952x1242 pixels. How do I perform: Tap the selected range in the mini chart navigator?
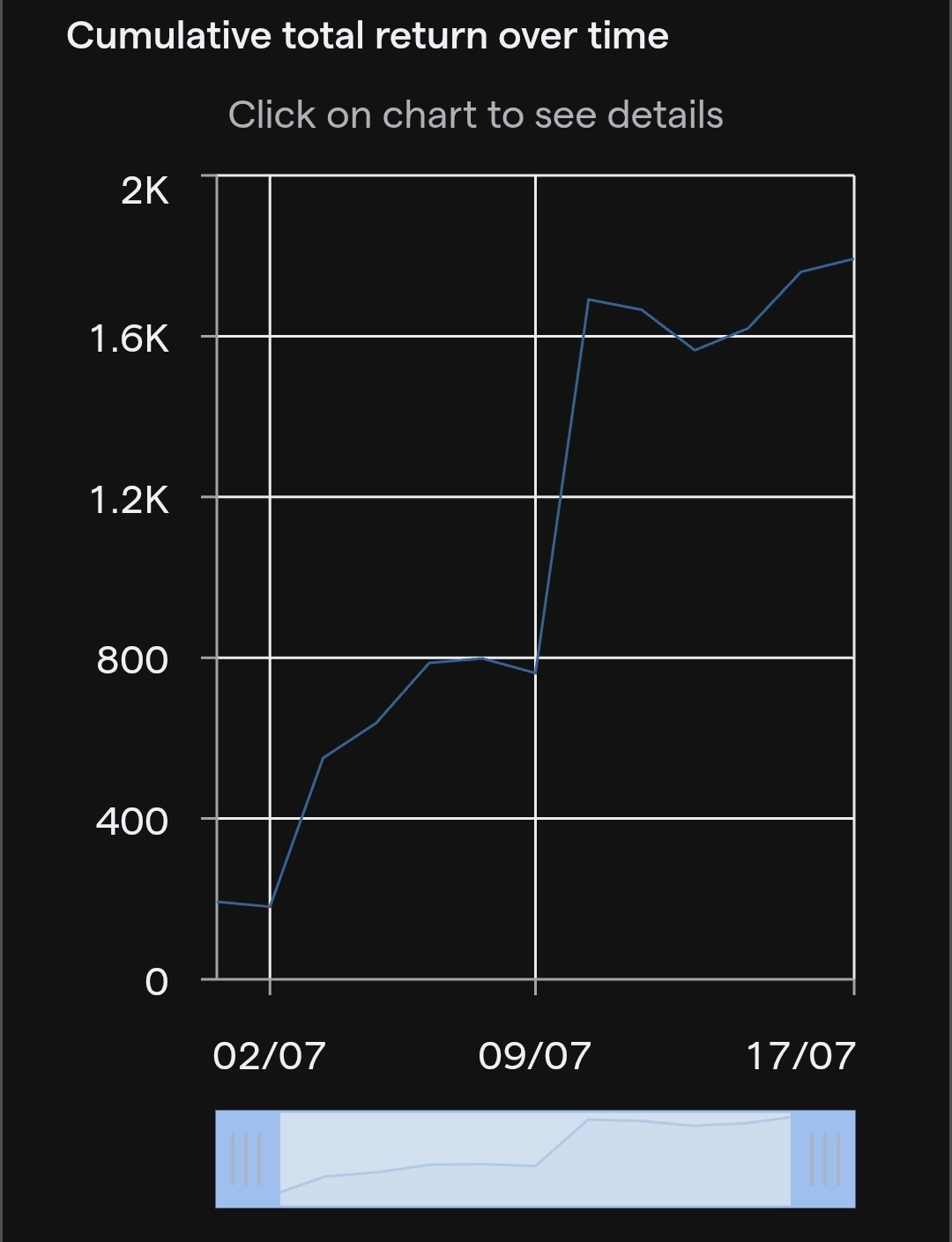[x=535, y=1159]
